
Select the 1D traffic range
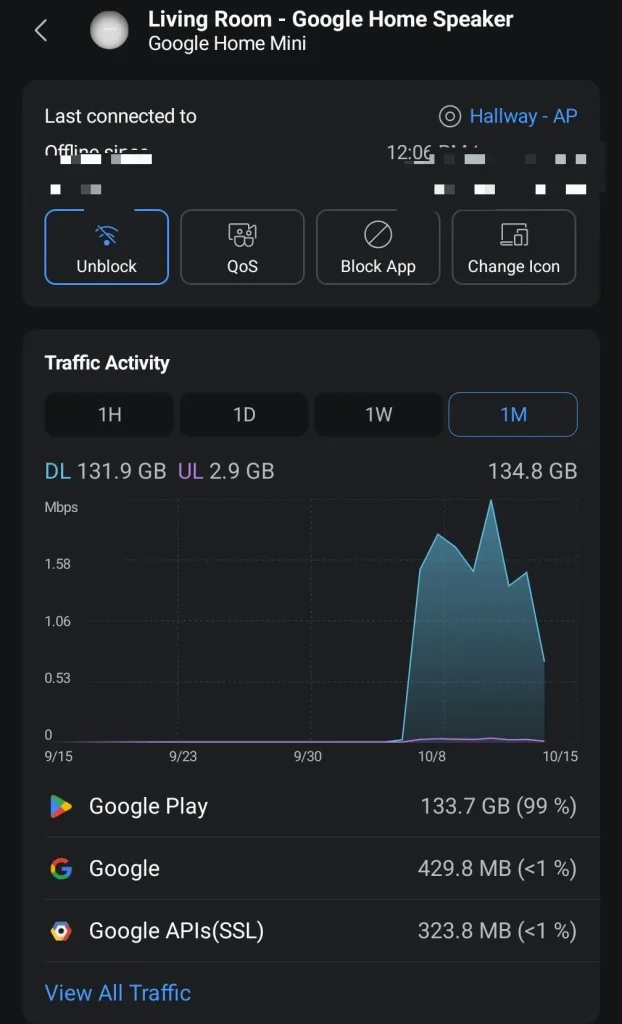click(244, 415)
